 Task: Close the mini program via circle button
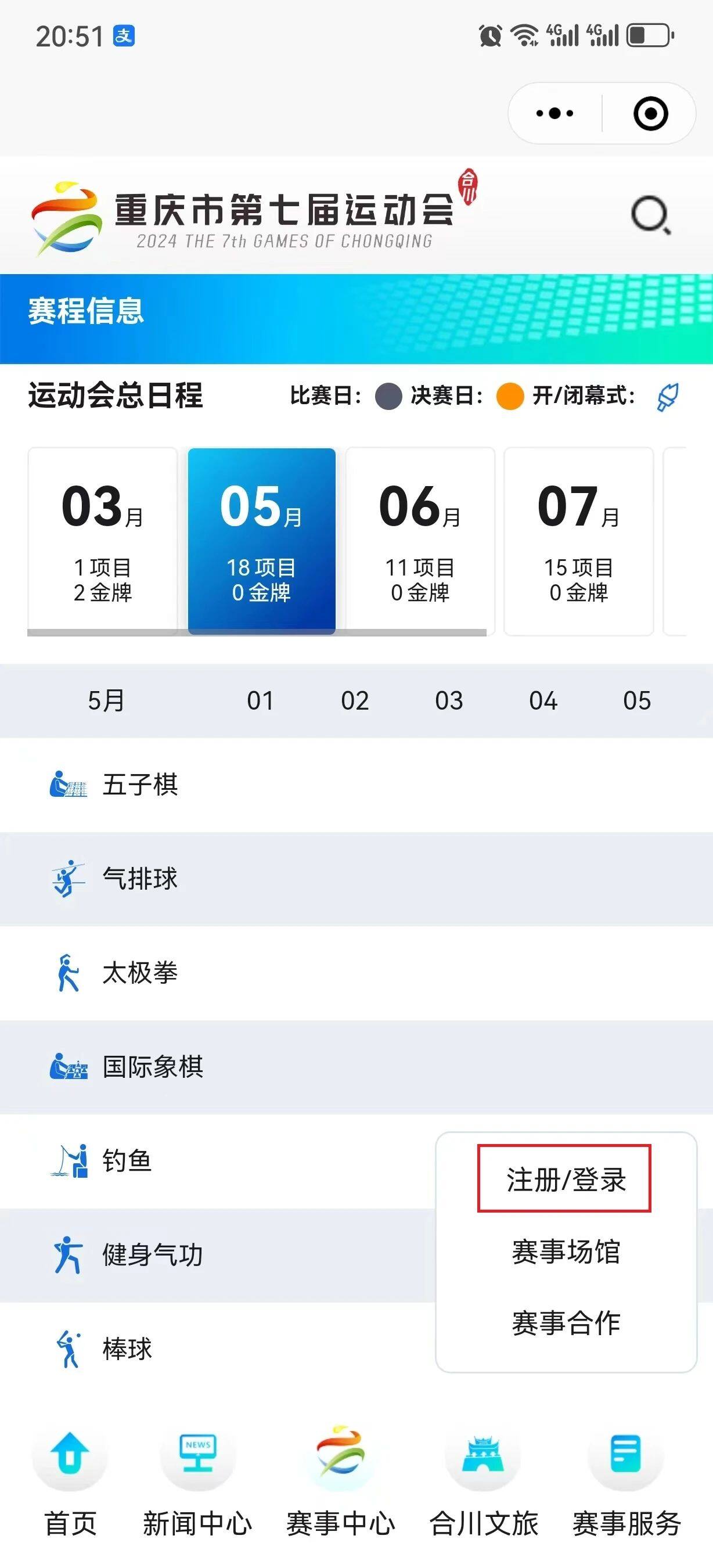click(650, 113)
